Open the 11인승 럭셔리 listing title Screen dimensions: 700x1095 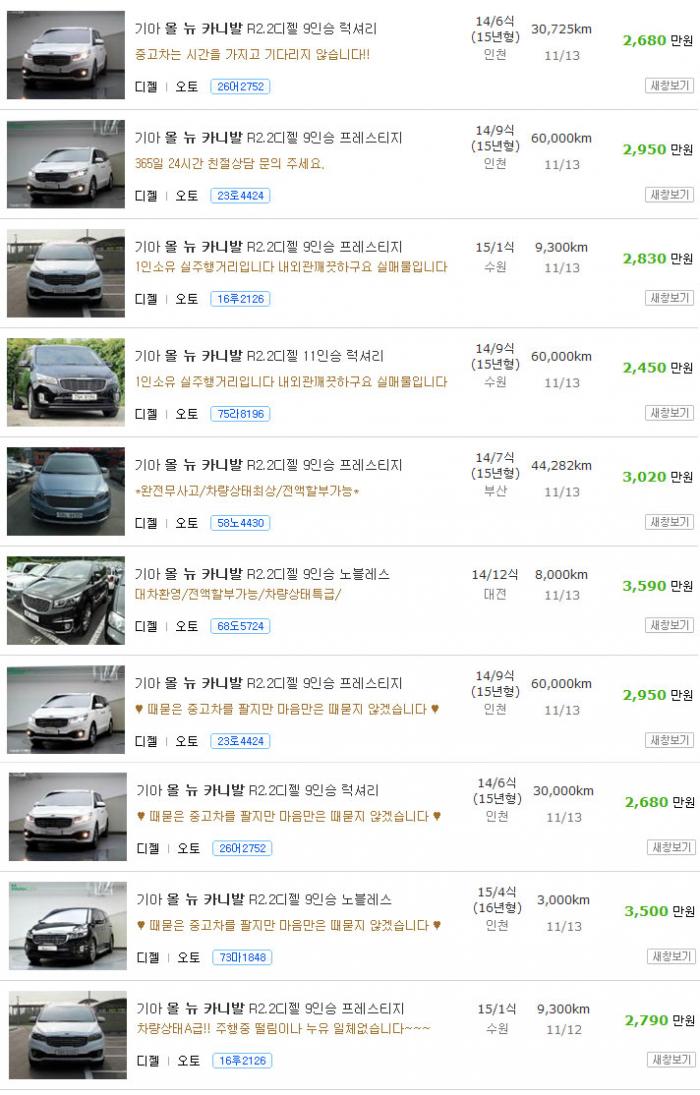[259, 356]
